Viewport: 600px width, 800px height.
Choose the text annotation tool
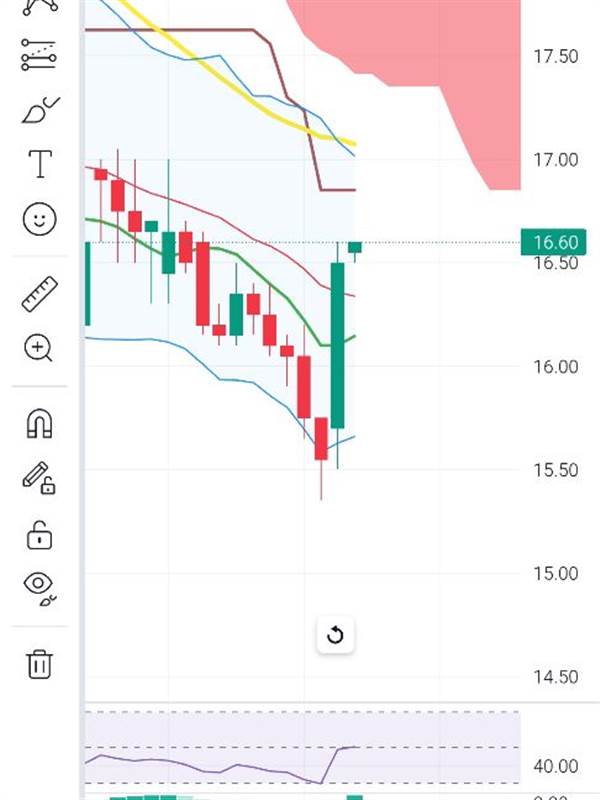point(40,164)
